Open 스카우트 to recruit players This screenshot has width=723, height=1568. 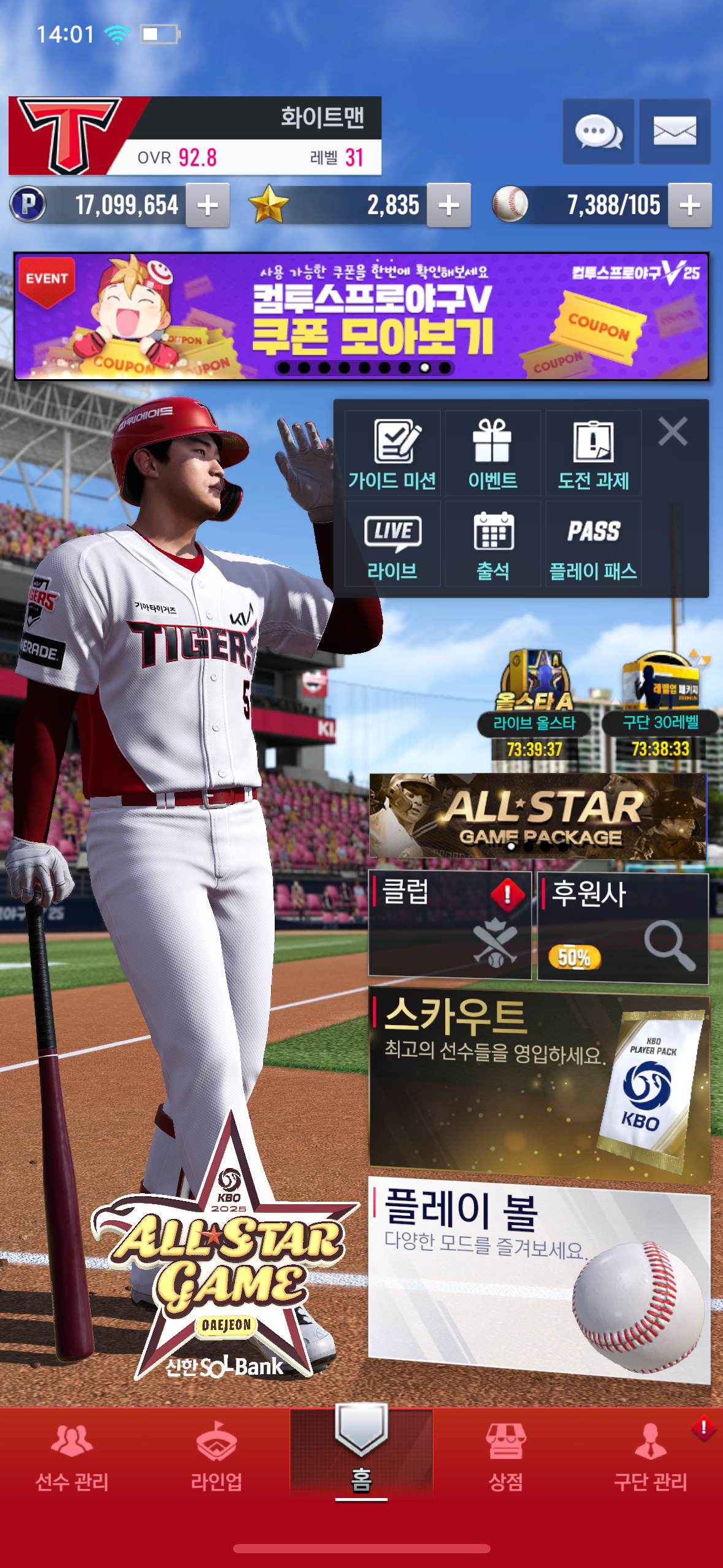click(539, 1083)
